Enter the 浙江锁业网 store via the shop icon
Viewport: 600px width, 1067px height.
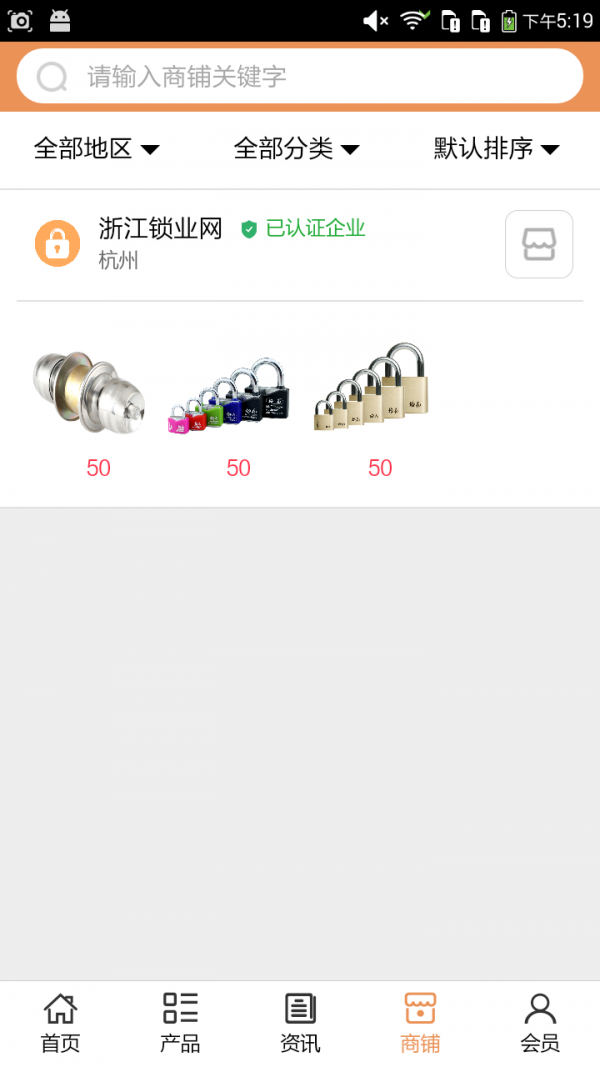pyautogui.click(x=539, y=244)
